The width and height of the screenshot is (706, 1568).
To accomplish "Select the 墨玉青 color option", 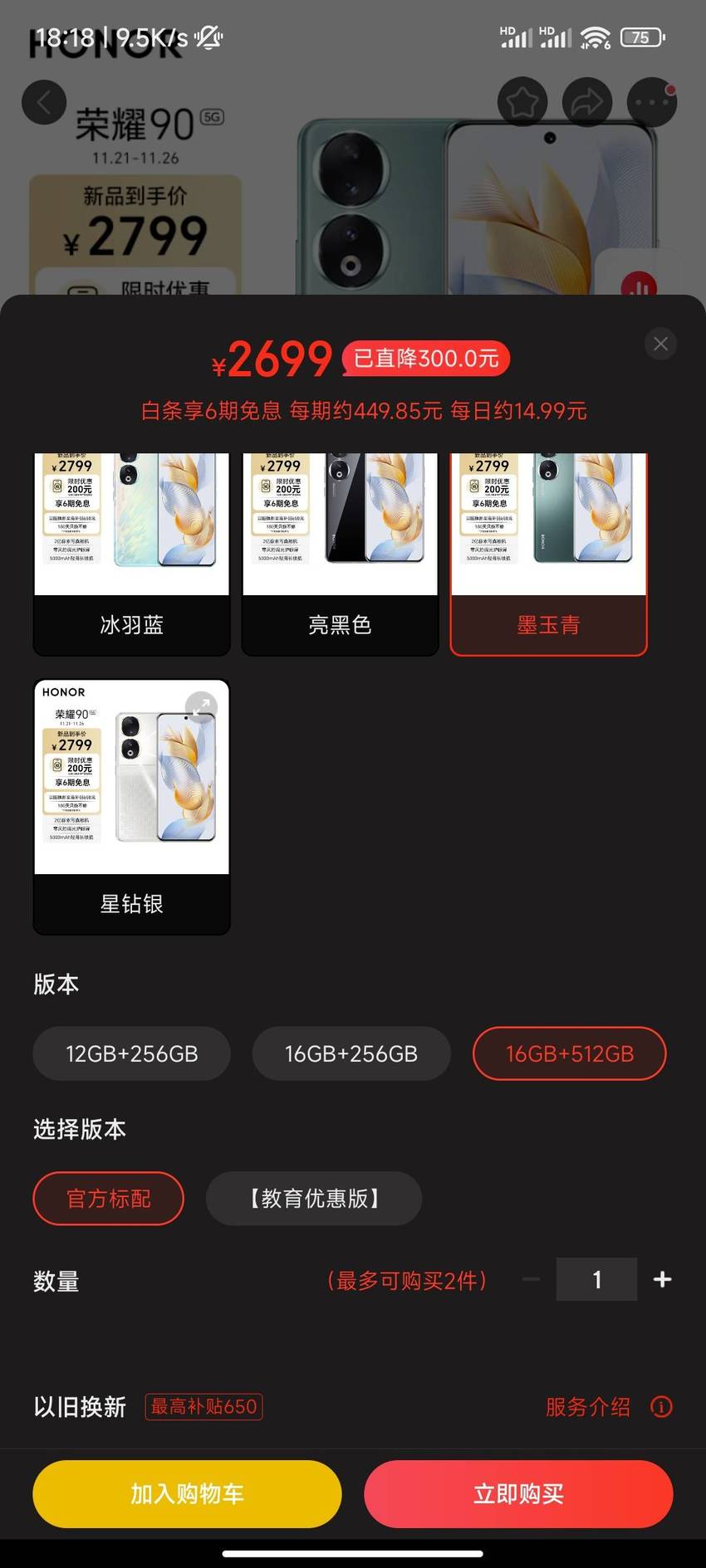I will click(548, 554).
